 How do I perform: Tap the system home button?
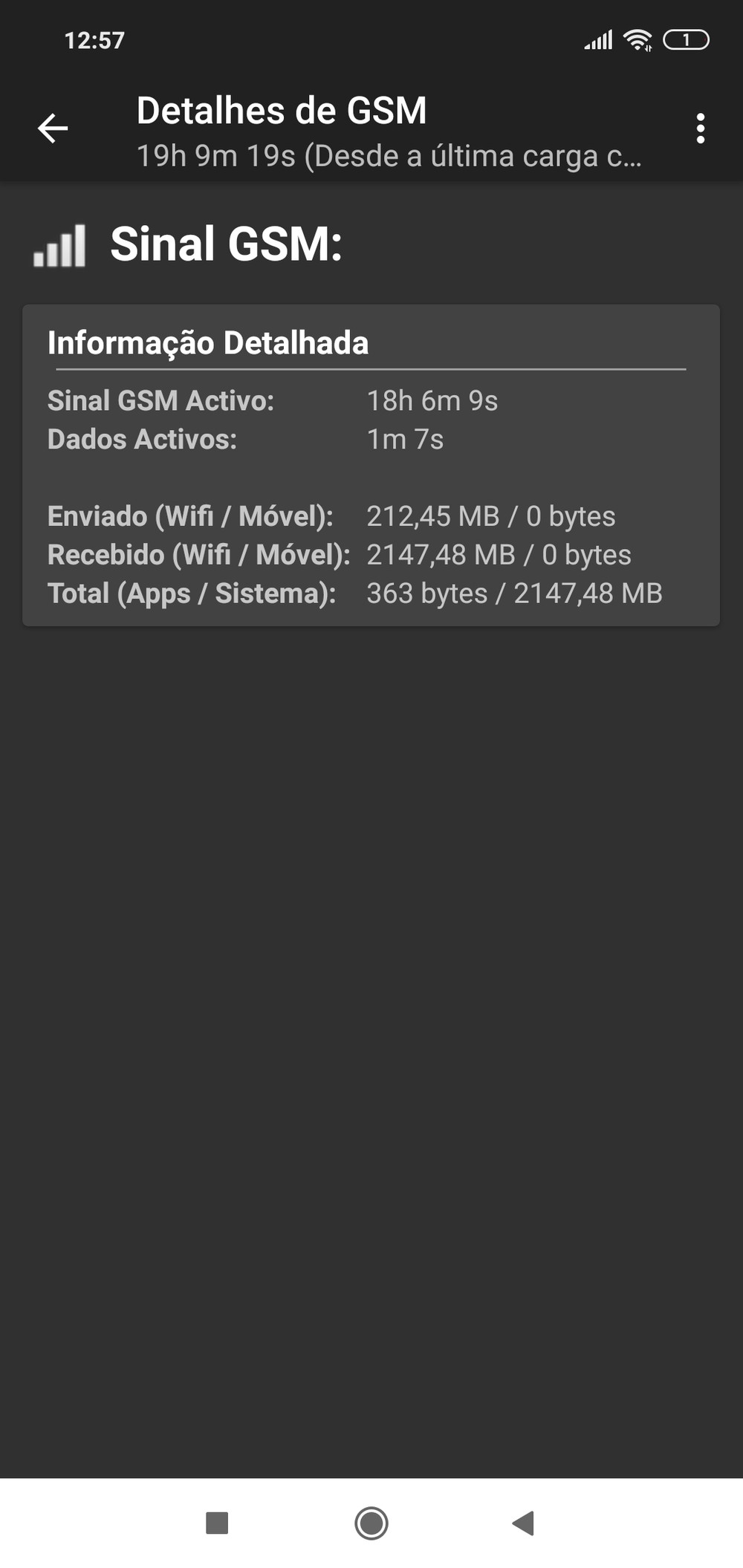coord(371,1523)
